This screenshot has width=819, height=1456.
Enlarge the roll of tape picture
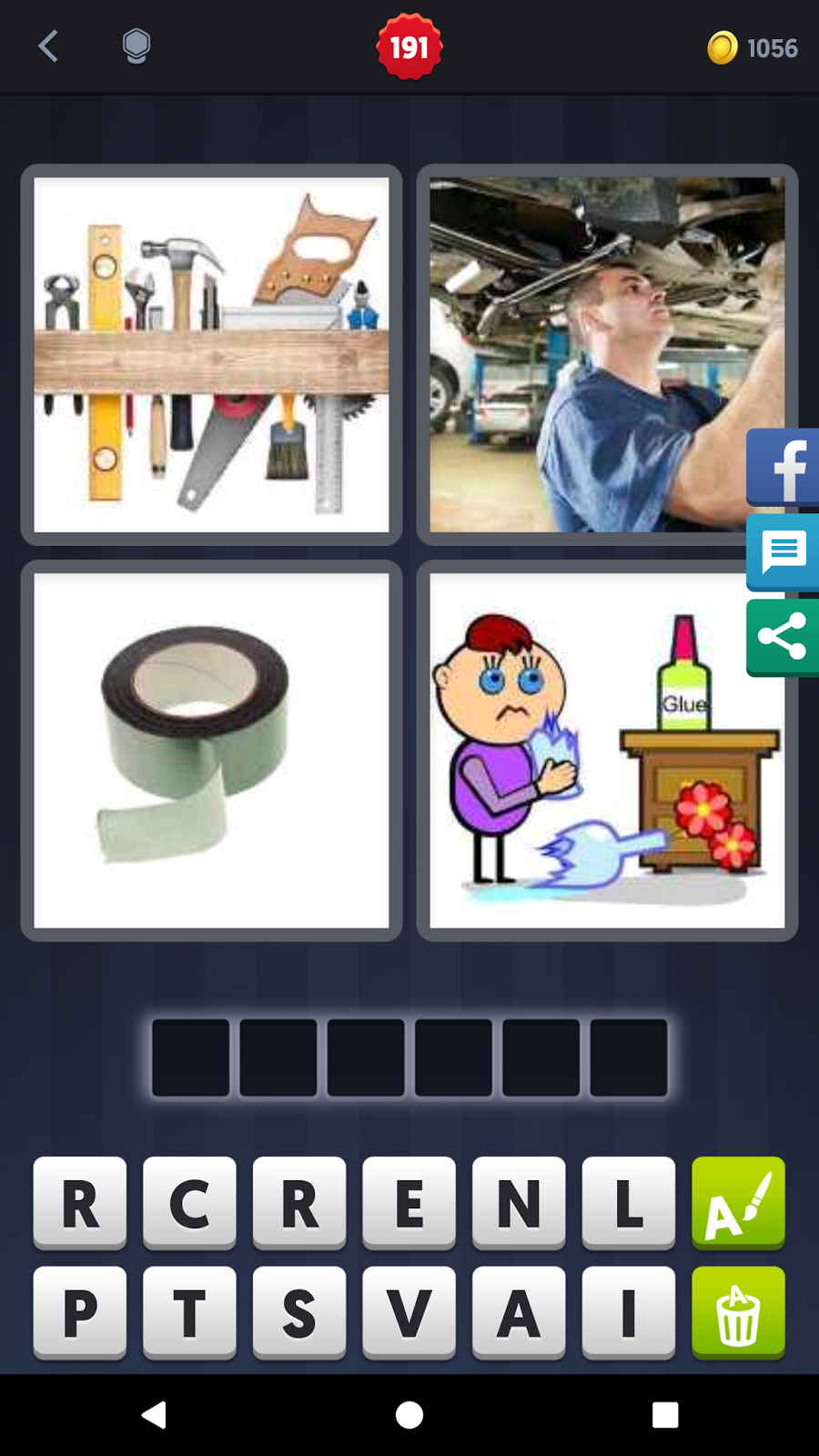coord(211,751)
